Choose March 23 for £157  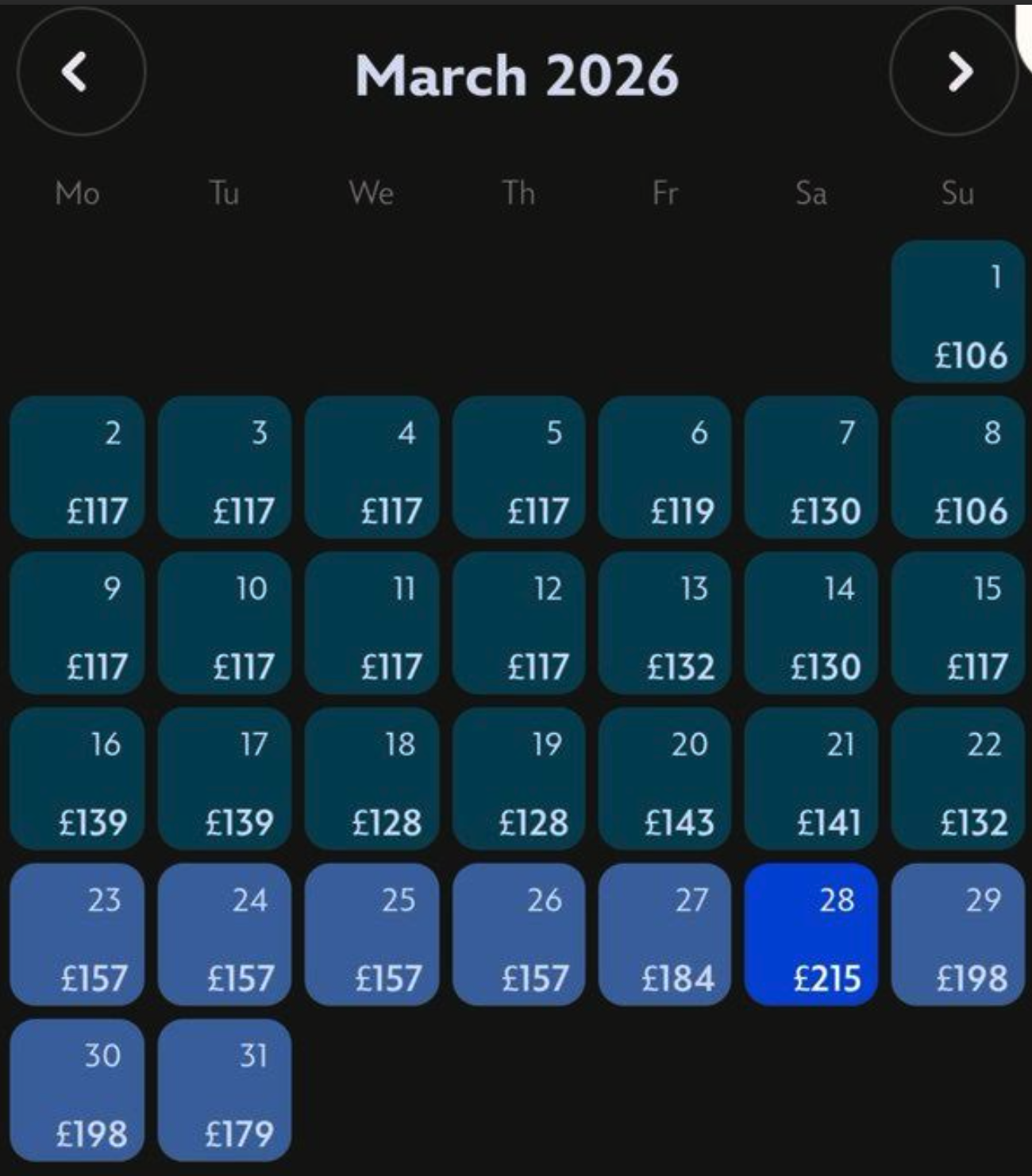pos(77,935)
